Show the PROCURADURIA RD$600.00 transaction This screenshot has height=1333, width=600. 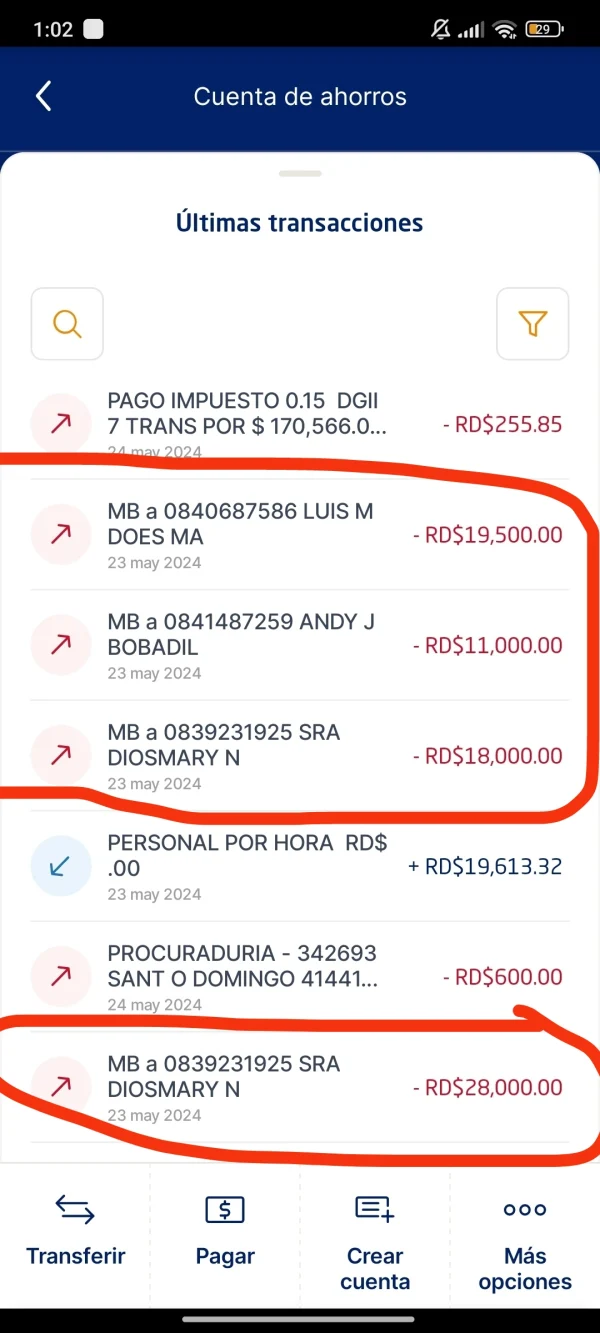click(300, 977)
